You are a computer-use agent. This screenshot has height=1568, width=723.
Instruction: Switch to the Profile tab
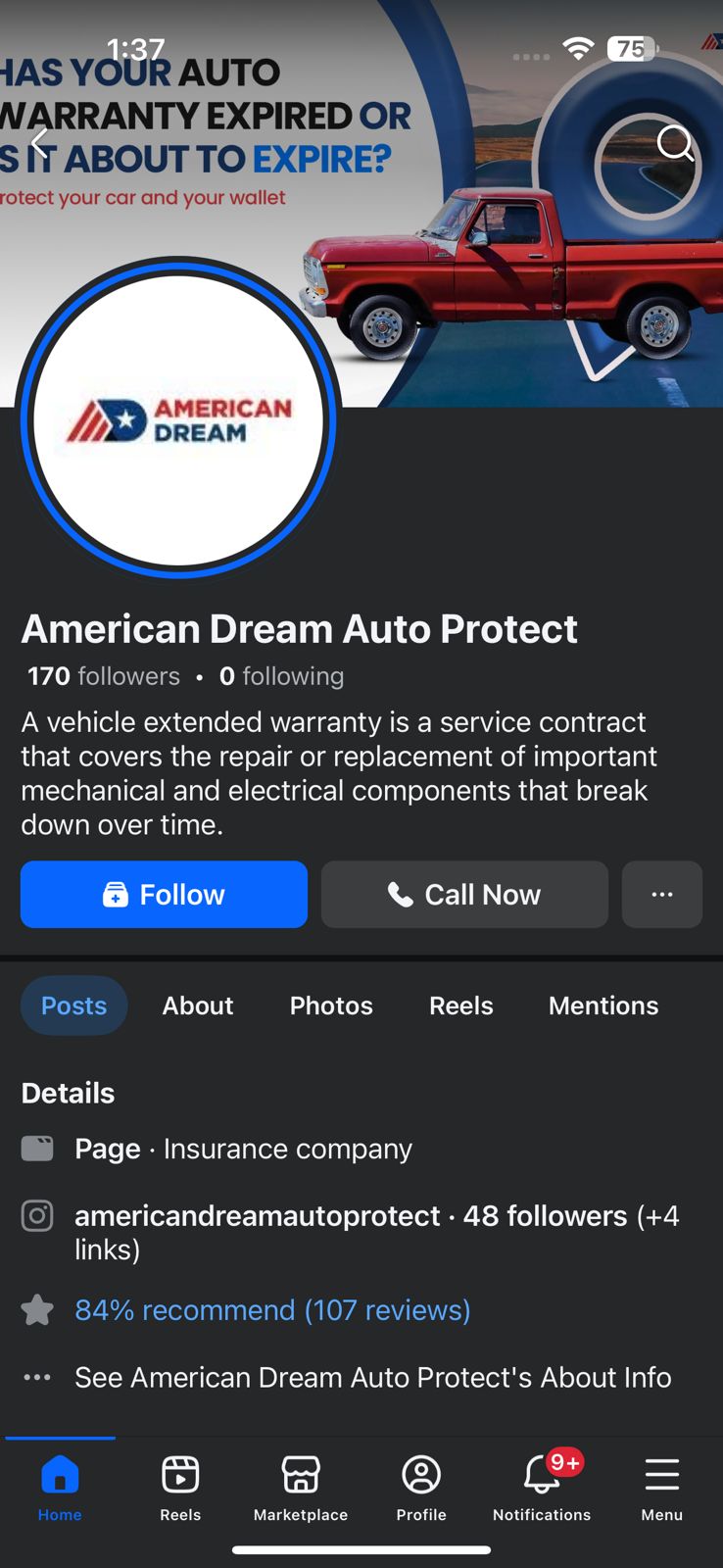(x=421, y=1487)
